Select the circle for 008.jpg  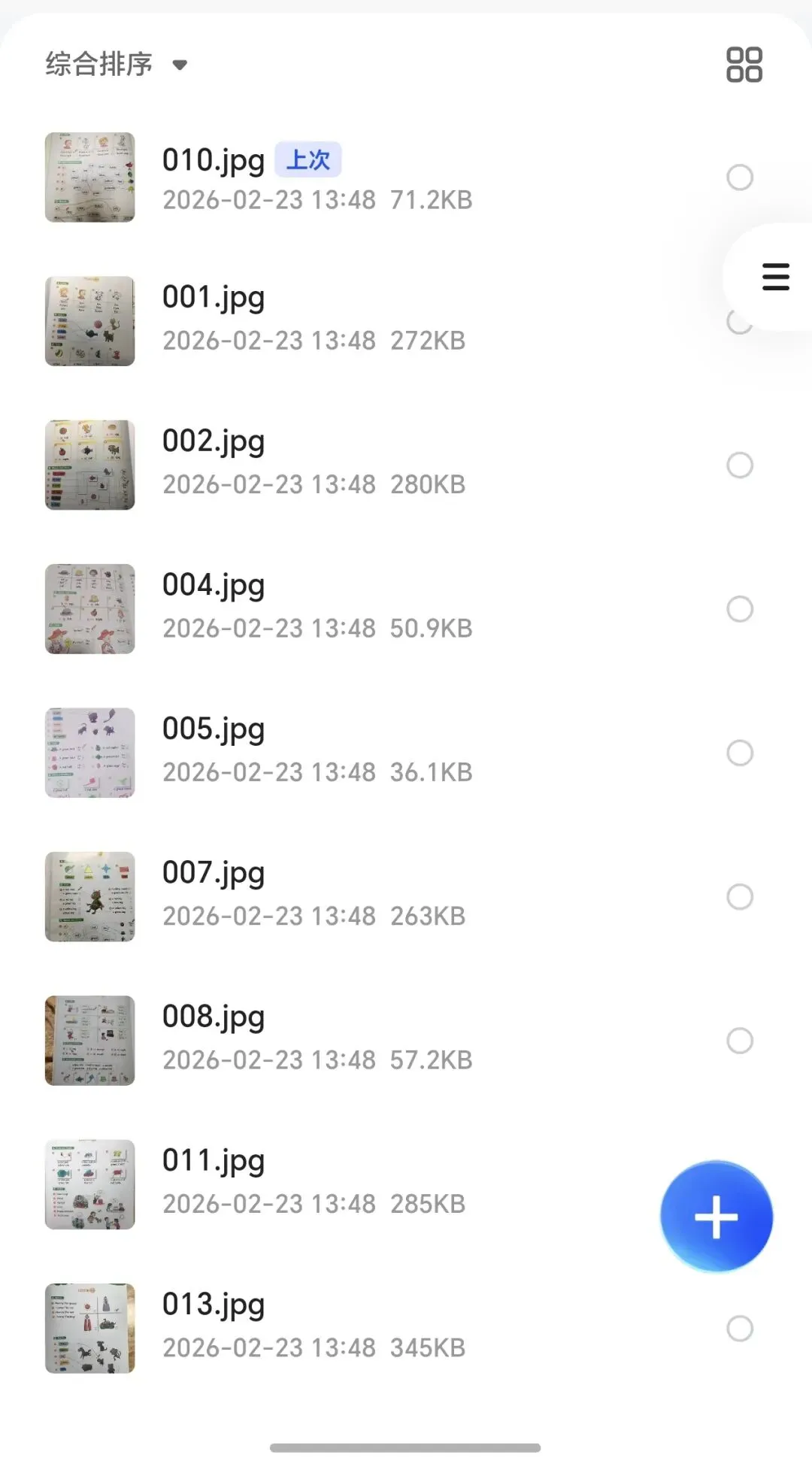(740, 1041)
